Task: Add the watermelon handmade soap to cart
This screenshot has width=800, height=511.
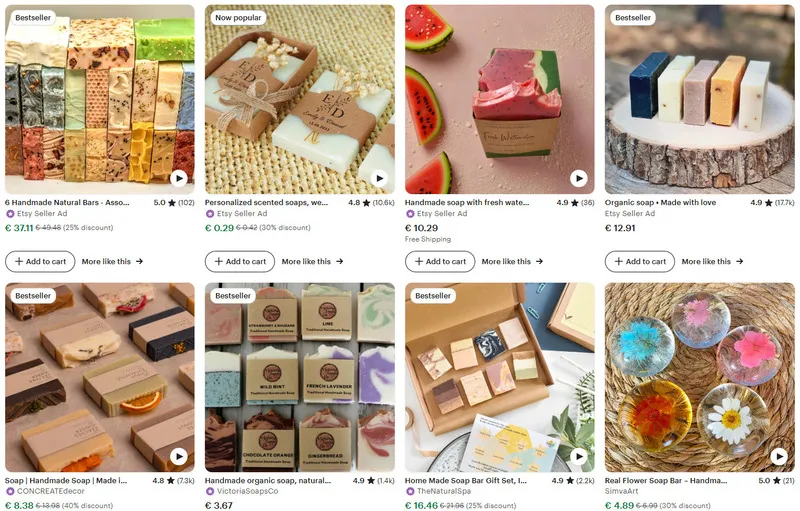Action: click(x=440, y=261)
